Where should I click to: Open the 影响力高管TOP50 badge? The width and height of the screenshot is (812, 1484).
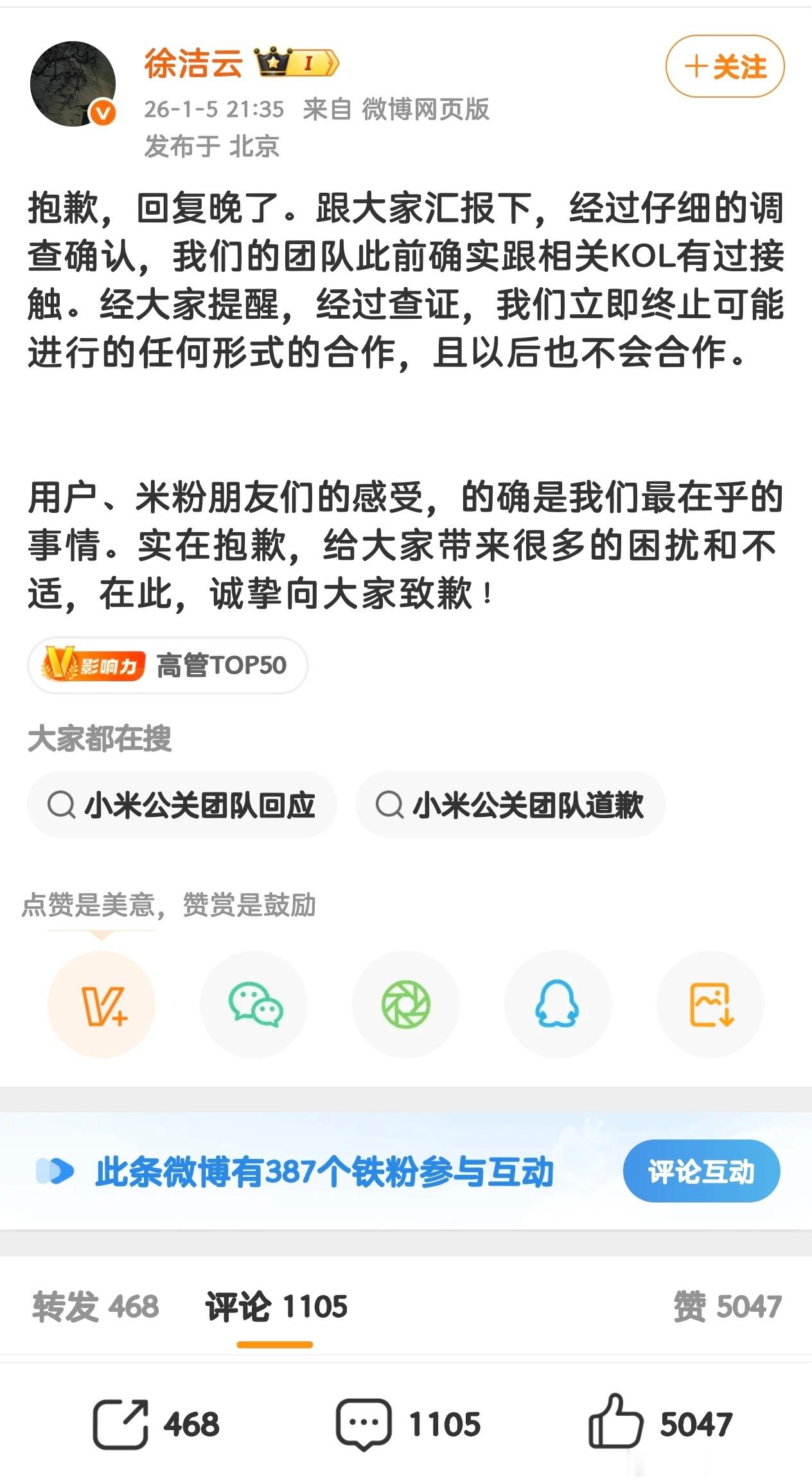click(168, 666)
